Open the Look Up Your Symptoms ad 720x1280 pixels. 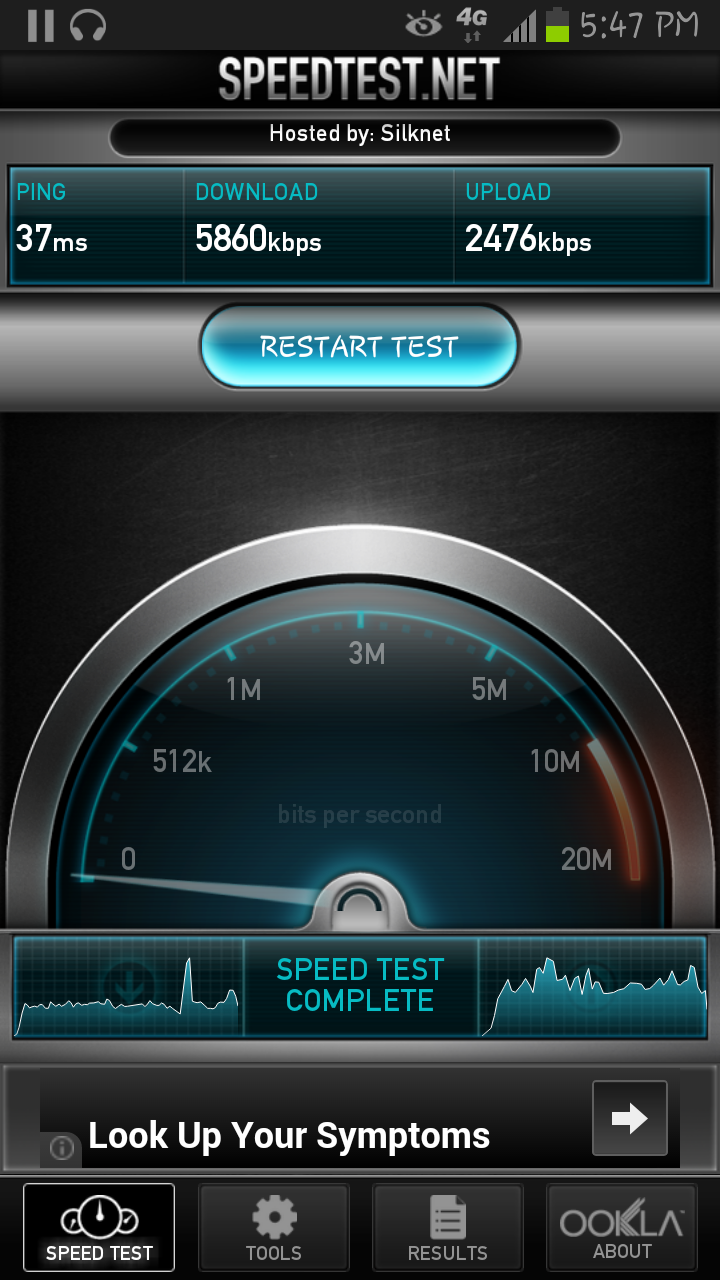coord(290,1135)
